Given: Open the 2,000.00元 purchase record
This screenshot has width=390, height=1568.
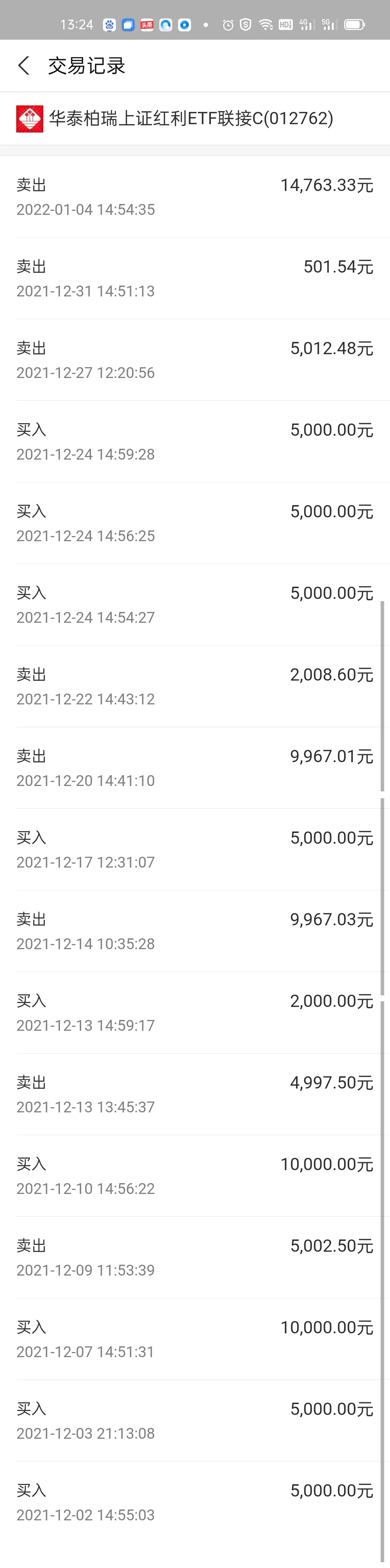Looking at the screenshot, I should [x=195, y=1012].
